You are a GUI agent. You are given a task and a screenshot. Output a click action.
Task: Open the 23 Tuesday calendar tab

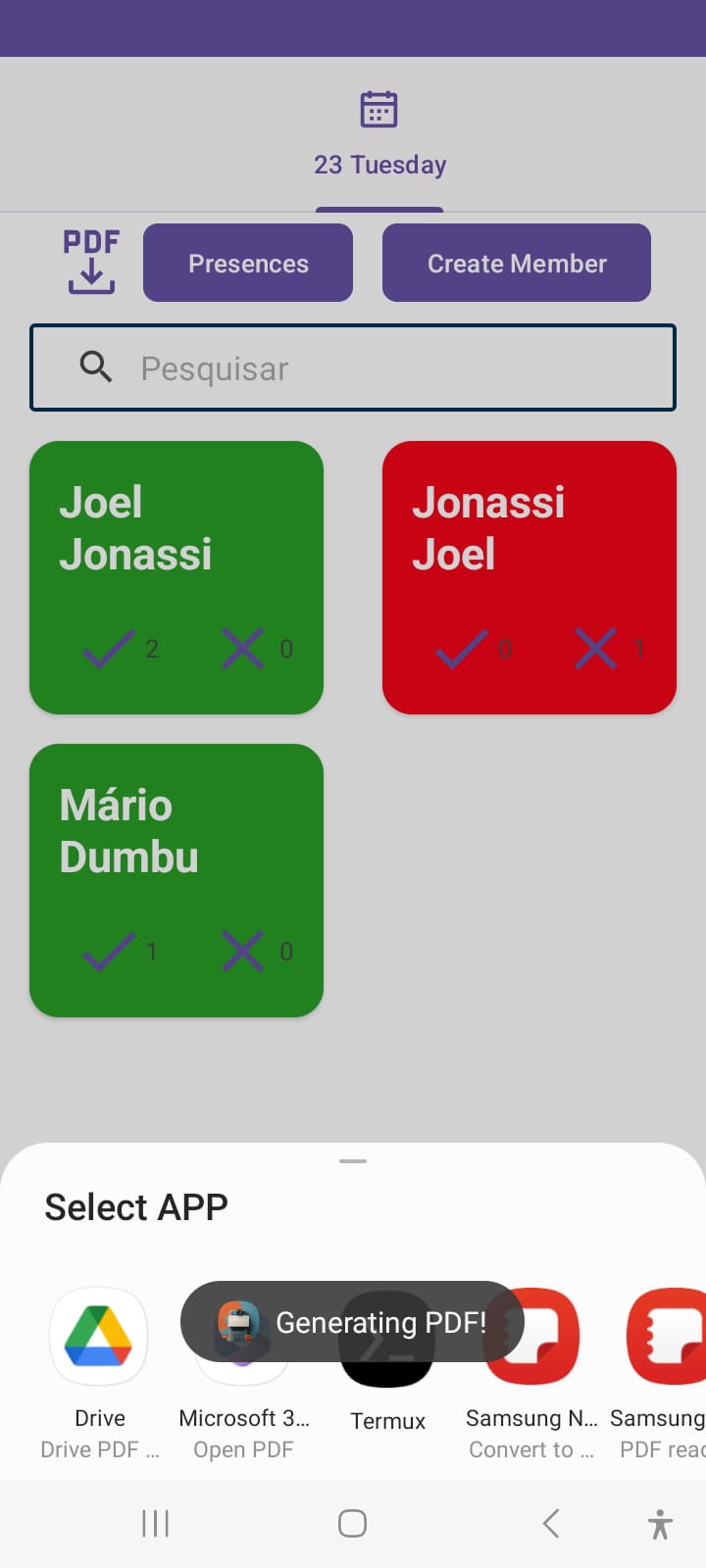[379, 135]
